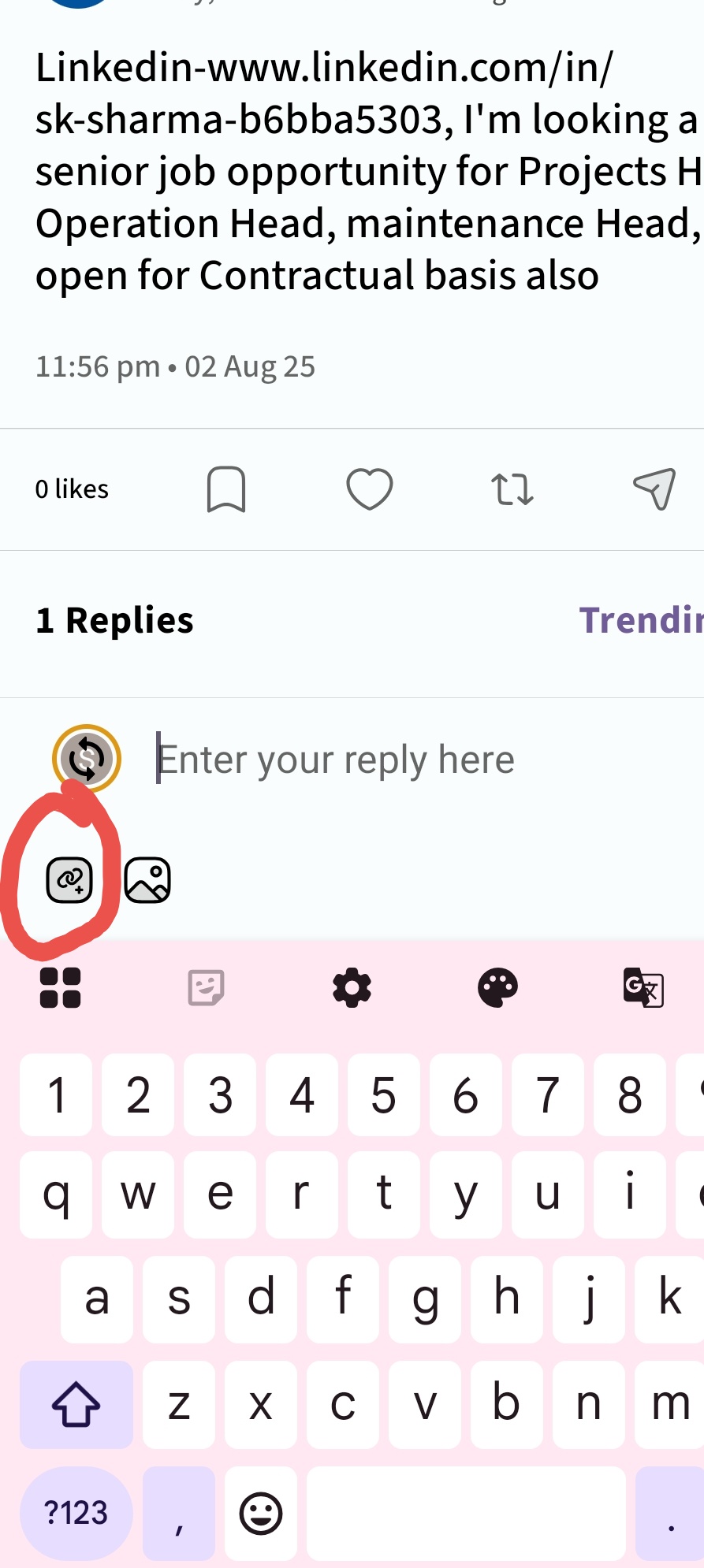Open the keyboard apps grid menu

[x=61, y=987]
